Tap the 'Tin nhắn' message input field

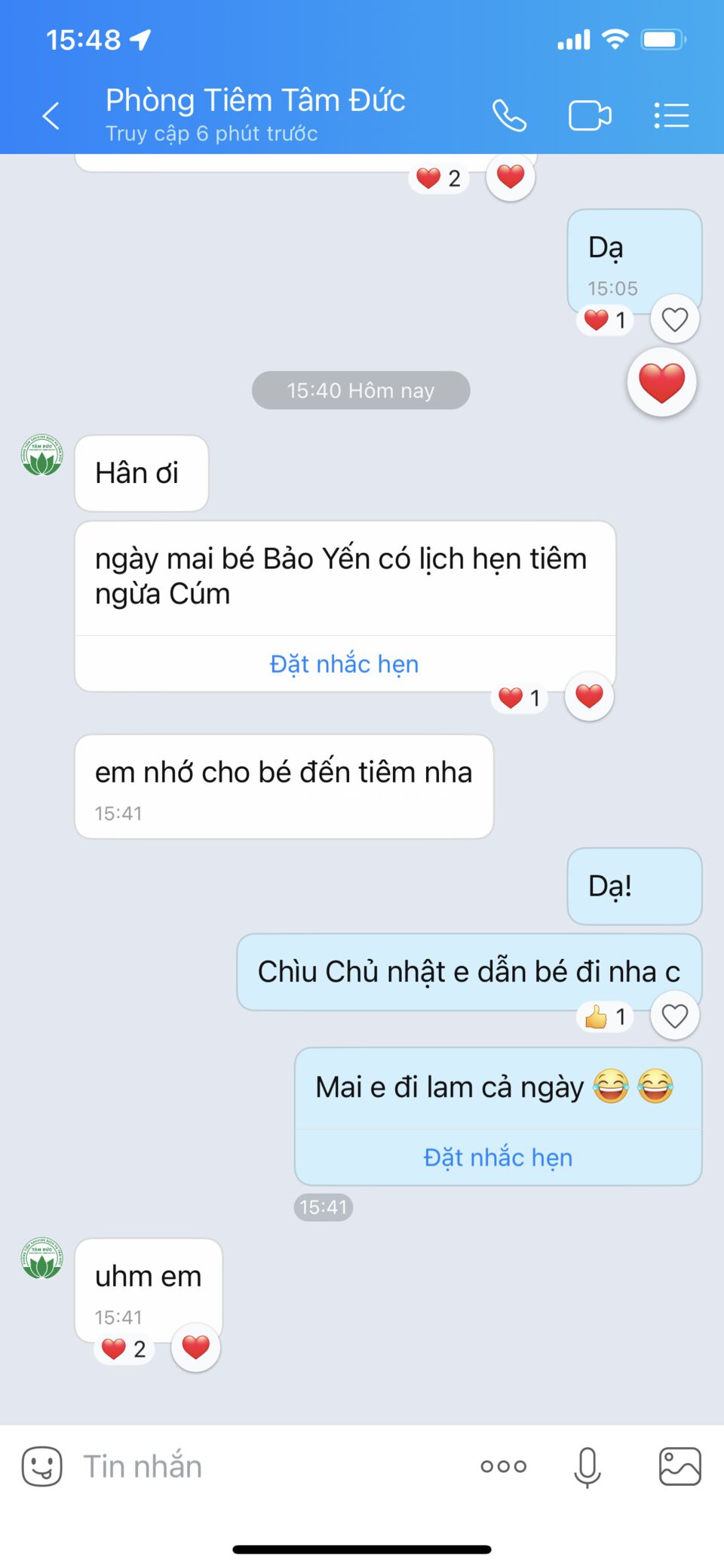point(226,1465)
